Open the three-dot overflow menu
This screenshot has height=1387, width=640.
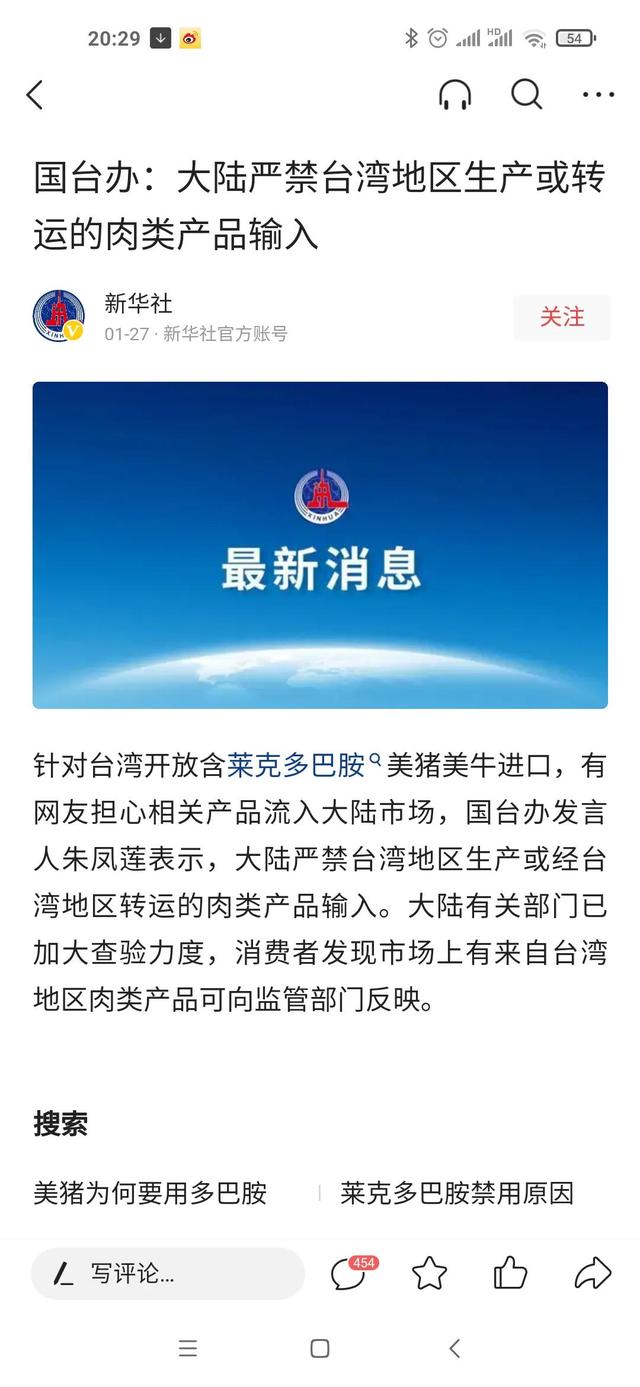coord(598,95)
